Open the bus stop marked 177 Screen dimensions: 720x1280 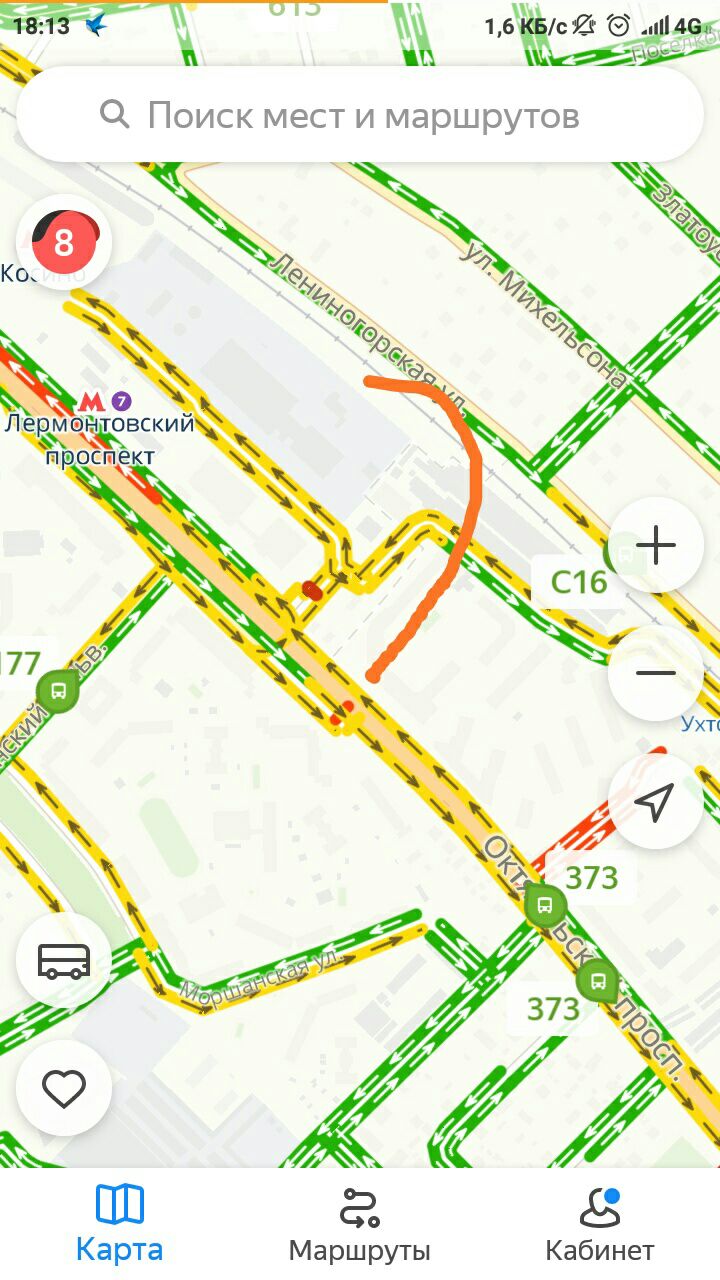tap(57, 691)
